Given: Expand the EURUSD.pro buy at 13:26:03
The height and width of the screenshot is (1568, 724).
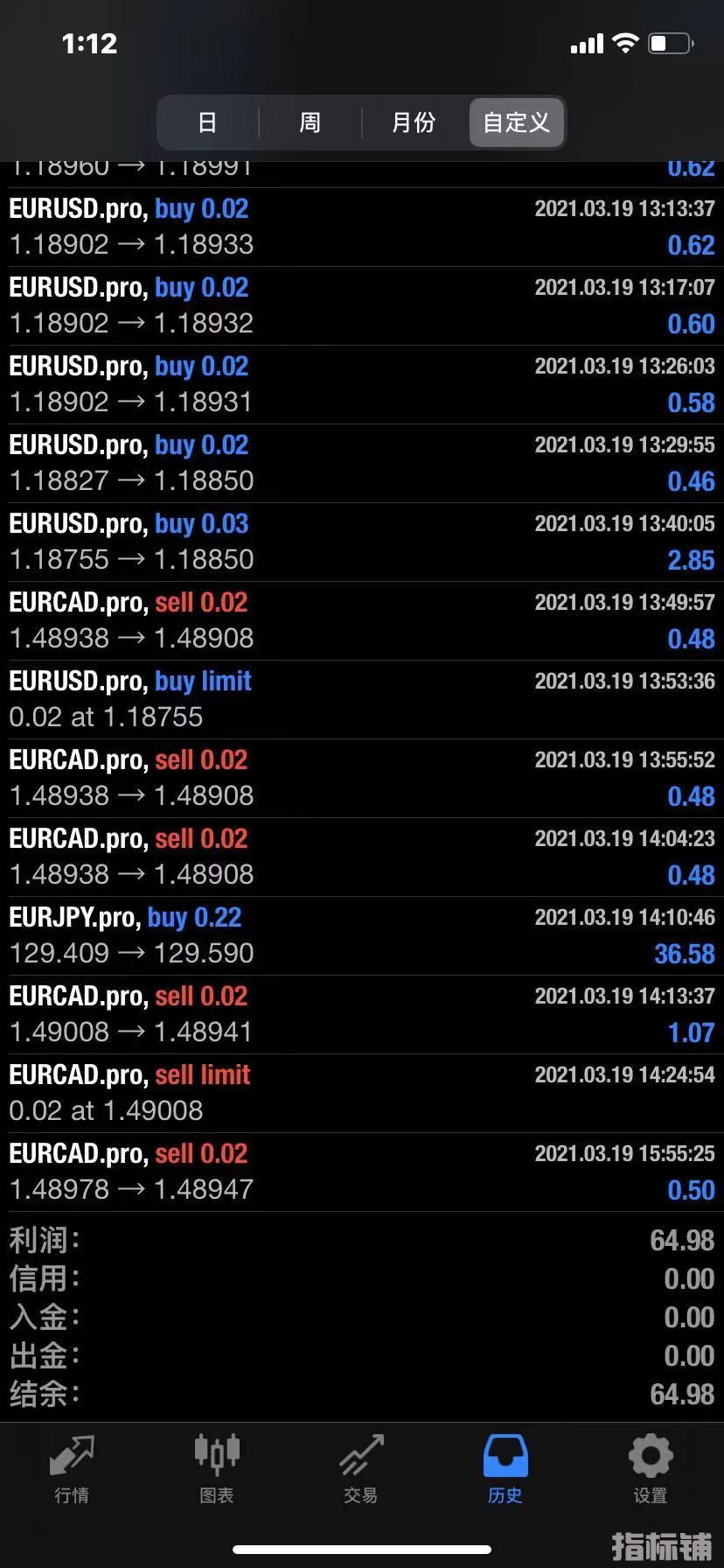Looking at the screenshot, I should (x=362, y=384).
